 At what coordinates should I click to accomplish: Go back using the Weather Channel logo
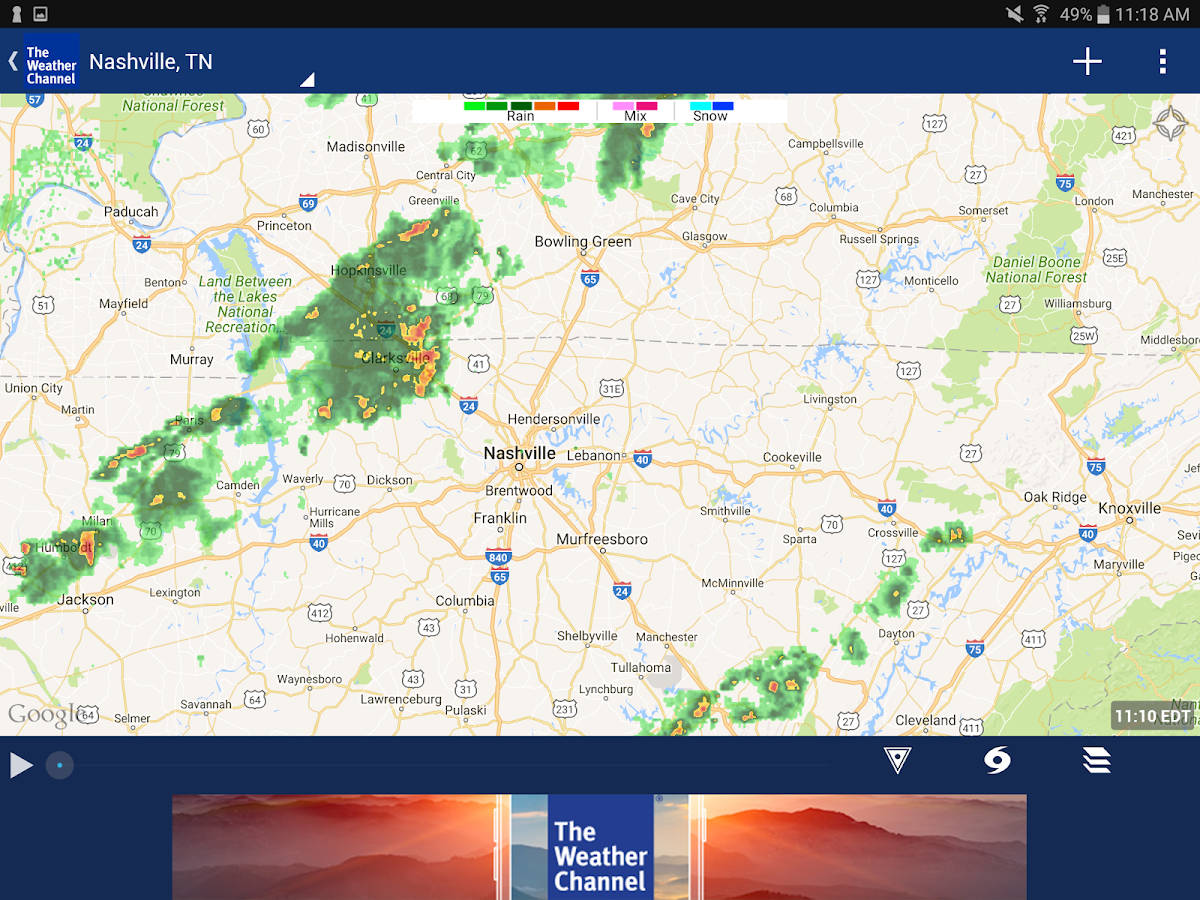tap(45, 62)
